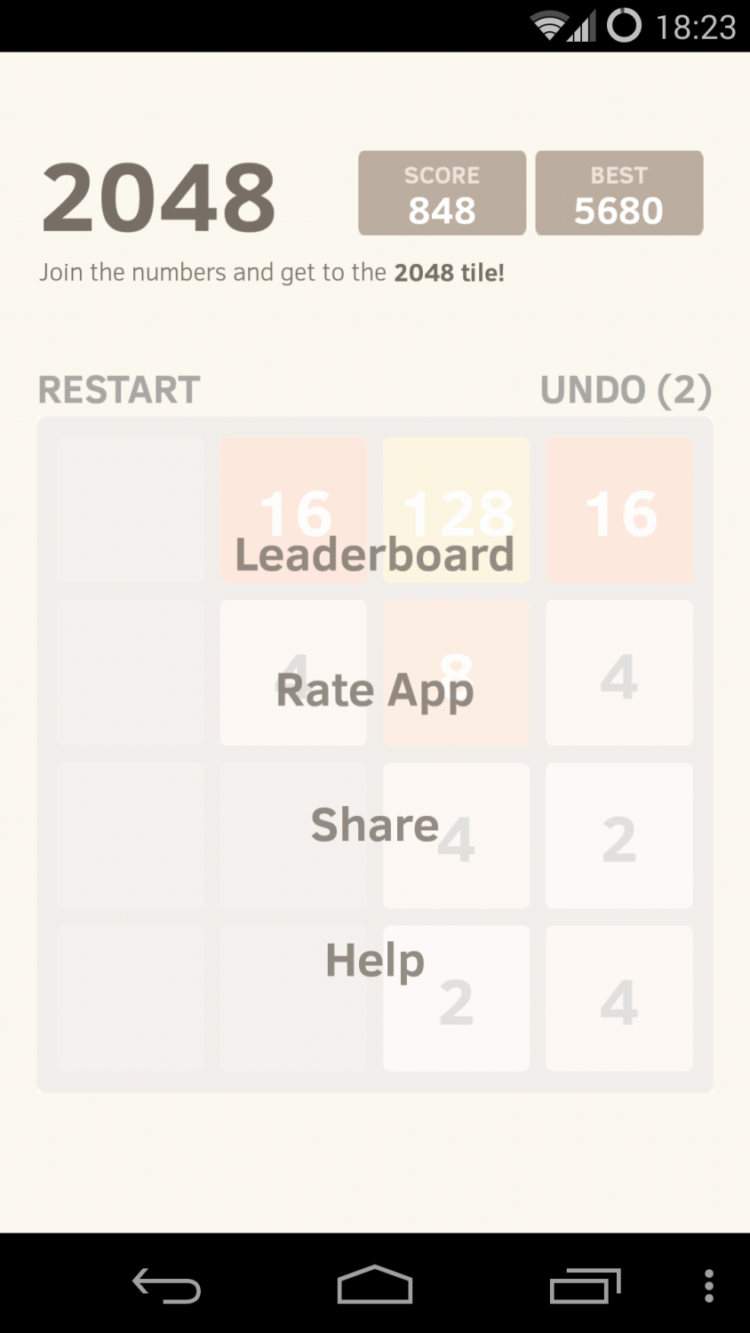Go back using the navigation bar

tap(166, 1285)
